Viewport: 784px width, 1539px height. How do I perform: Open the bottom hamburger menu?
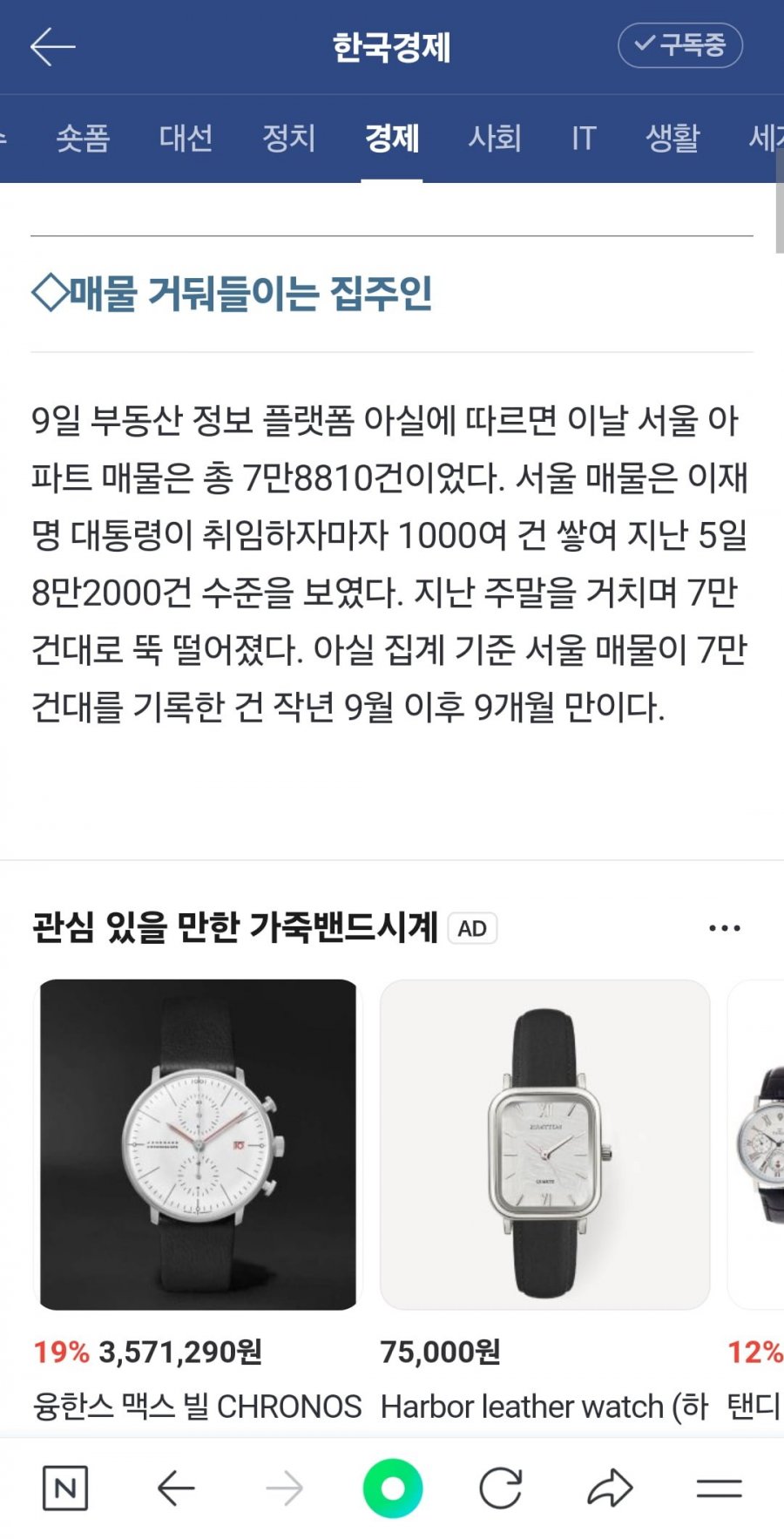coord(720,1488)
